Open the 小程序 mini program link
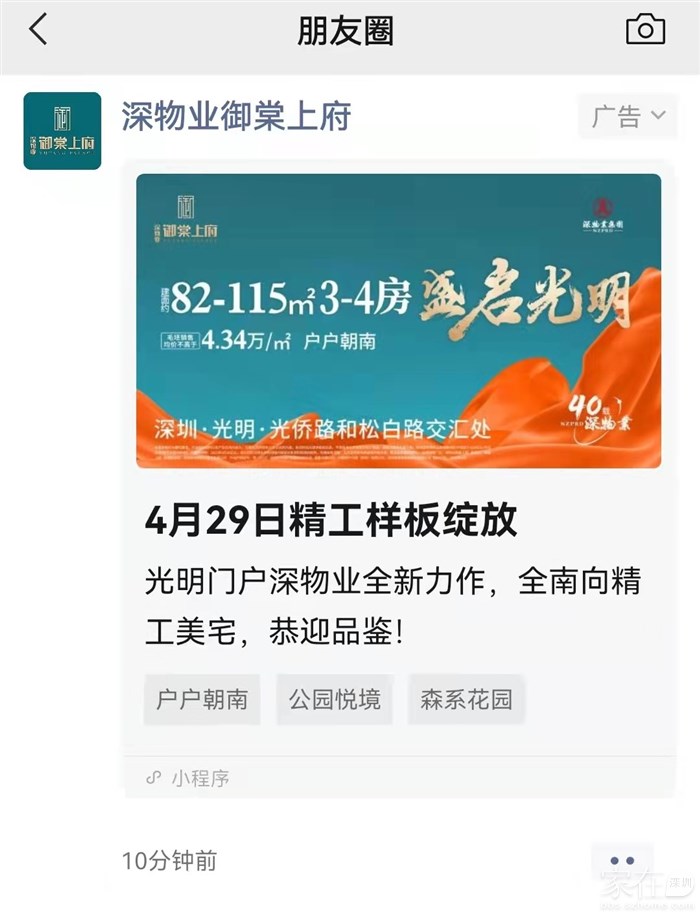This screenshot has width=700, height=913. [x=188, y=778]
